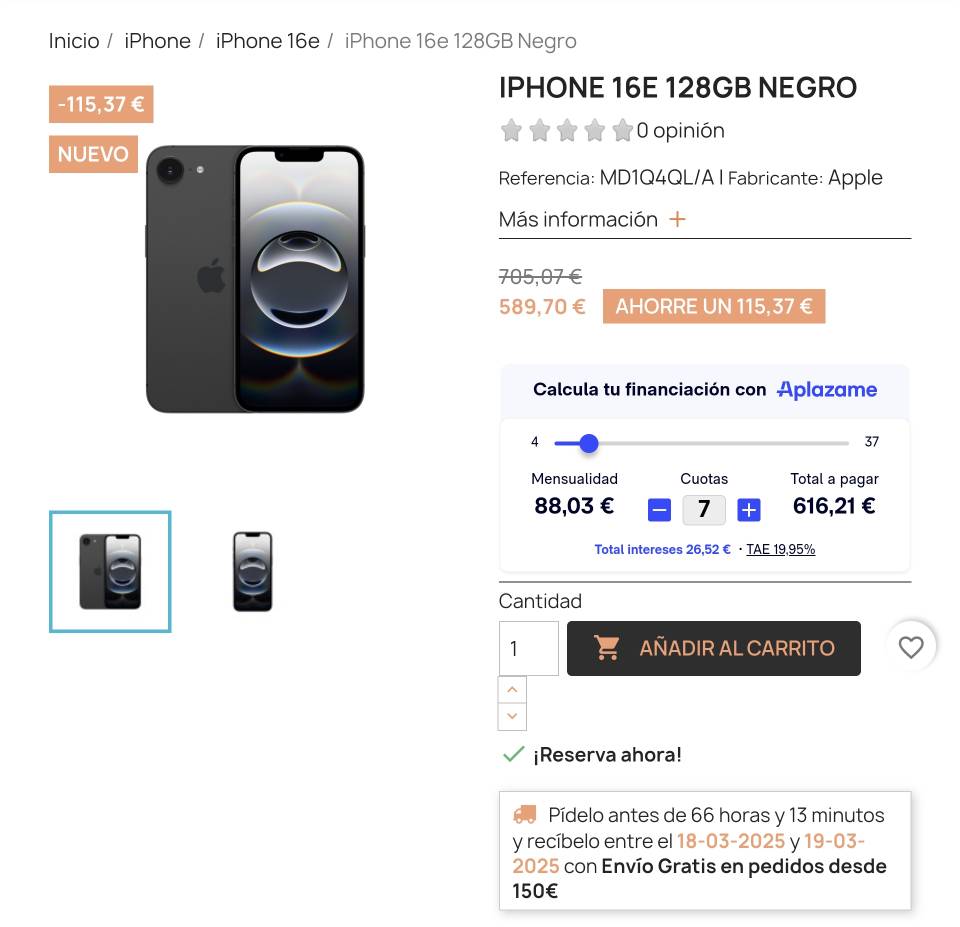960x927 pixels.
Task: Open the iPhone breadcrumb category
Action: (x=157, y=41)
